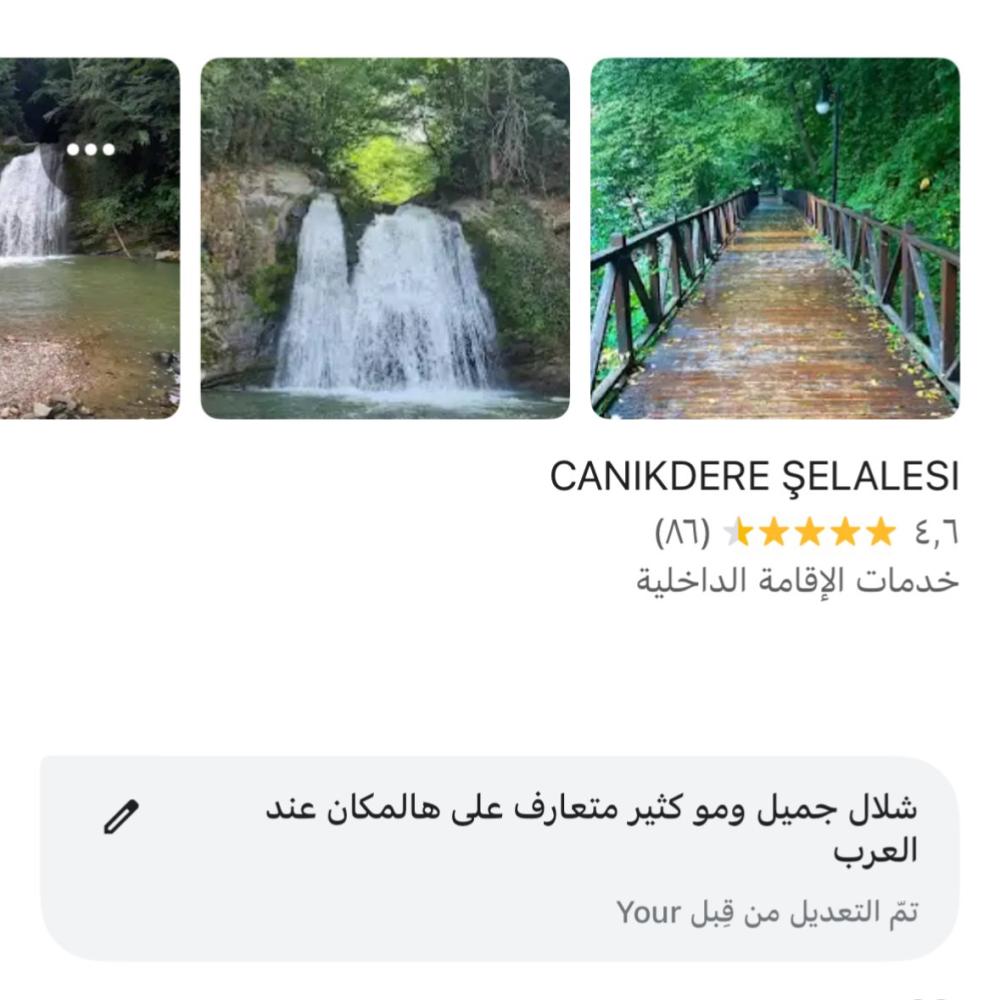1000x1000 pixels.
Task: Open the twin waterfall photo
Action: tap(385, 238)
